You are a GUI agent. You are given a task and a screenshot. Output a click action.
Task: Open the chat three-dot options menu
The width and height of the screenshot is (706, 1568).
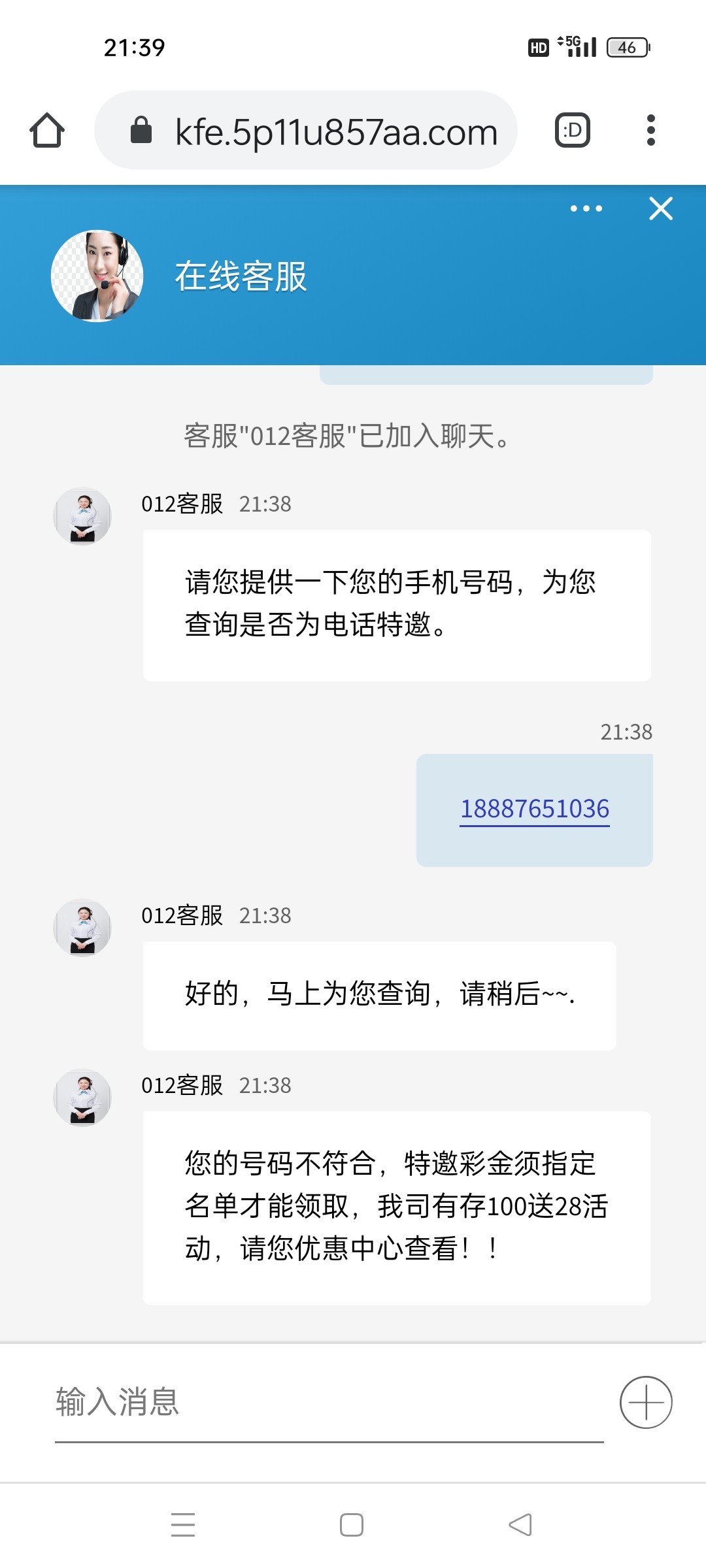click(x=586, y=209)
